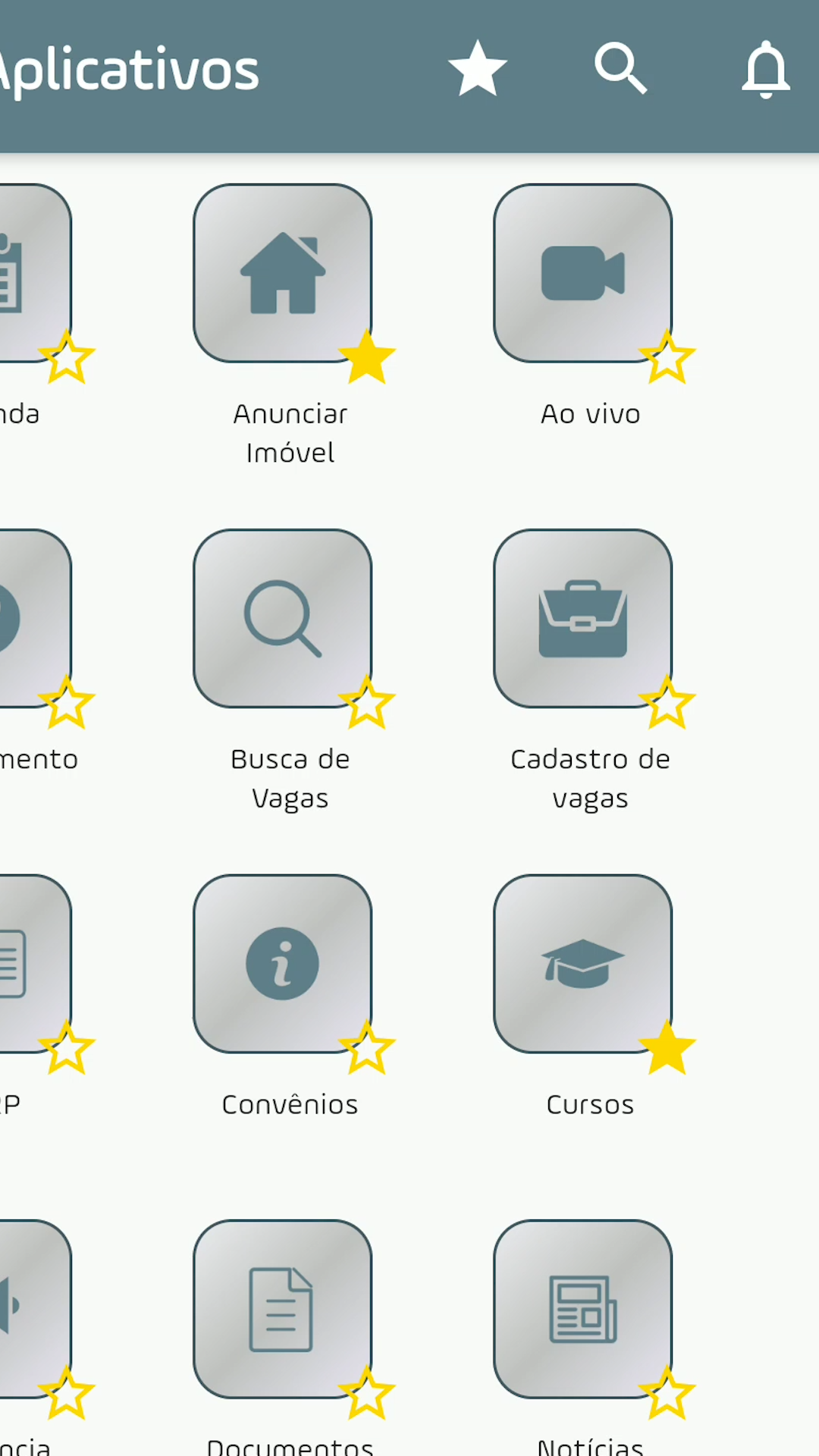Star the Notícias app
This screenshot has height=1456, width=819.
tap(667, 1394)
